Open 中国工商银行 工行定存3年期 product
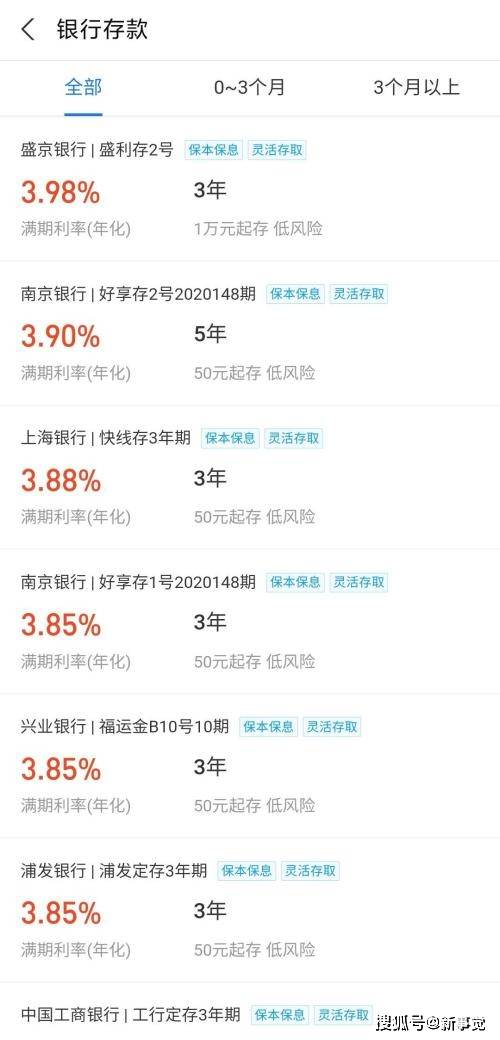The width and height of the screenshot is (500, 1040). click(x=250, y=1012)
